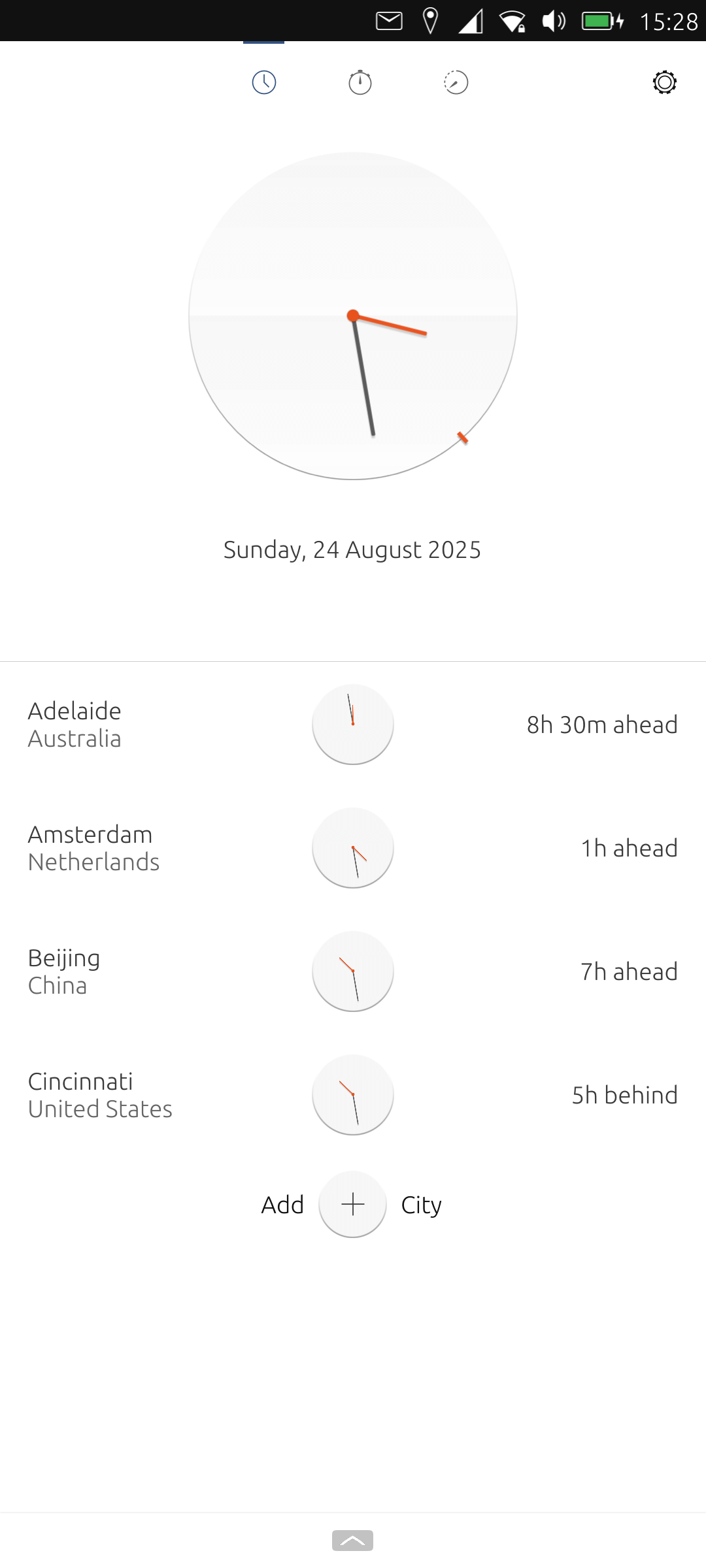Expand the bottom edge alarm panel handle
Screen dimensions: 706x1568
tap(353, 1540)
